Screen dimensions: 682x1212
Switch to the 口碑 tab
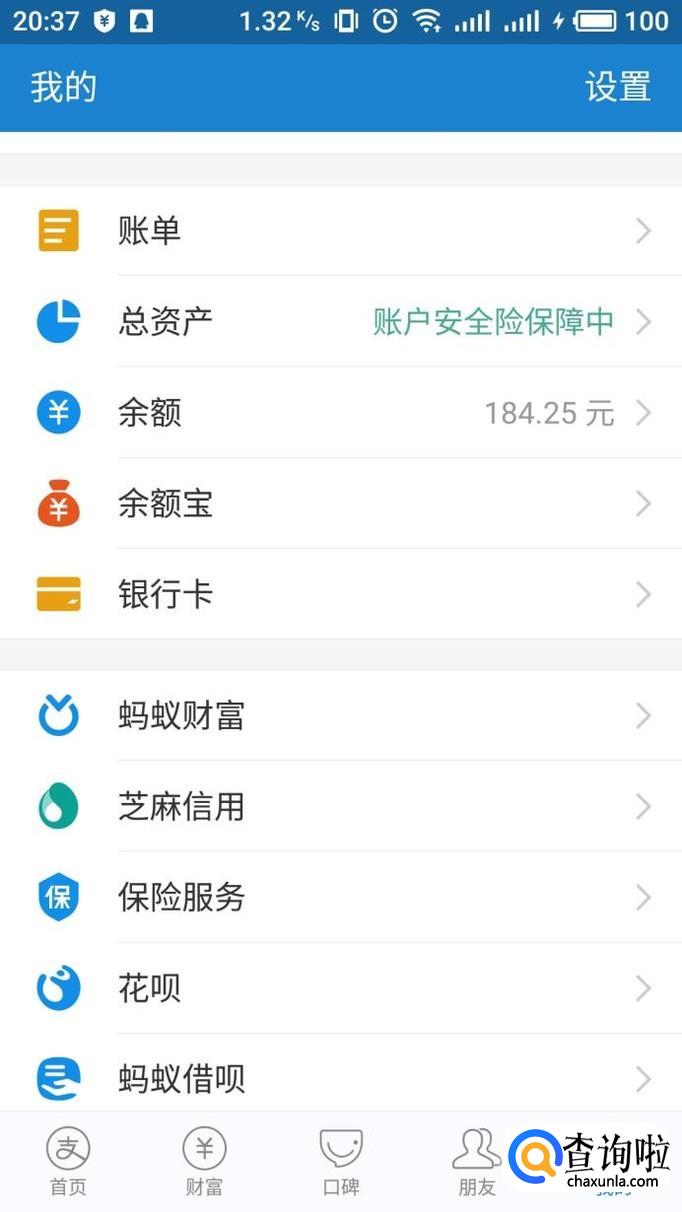point(340,1162)
